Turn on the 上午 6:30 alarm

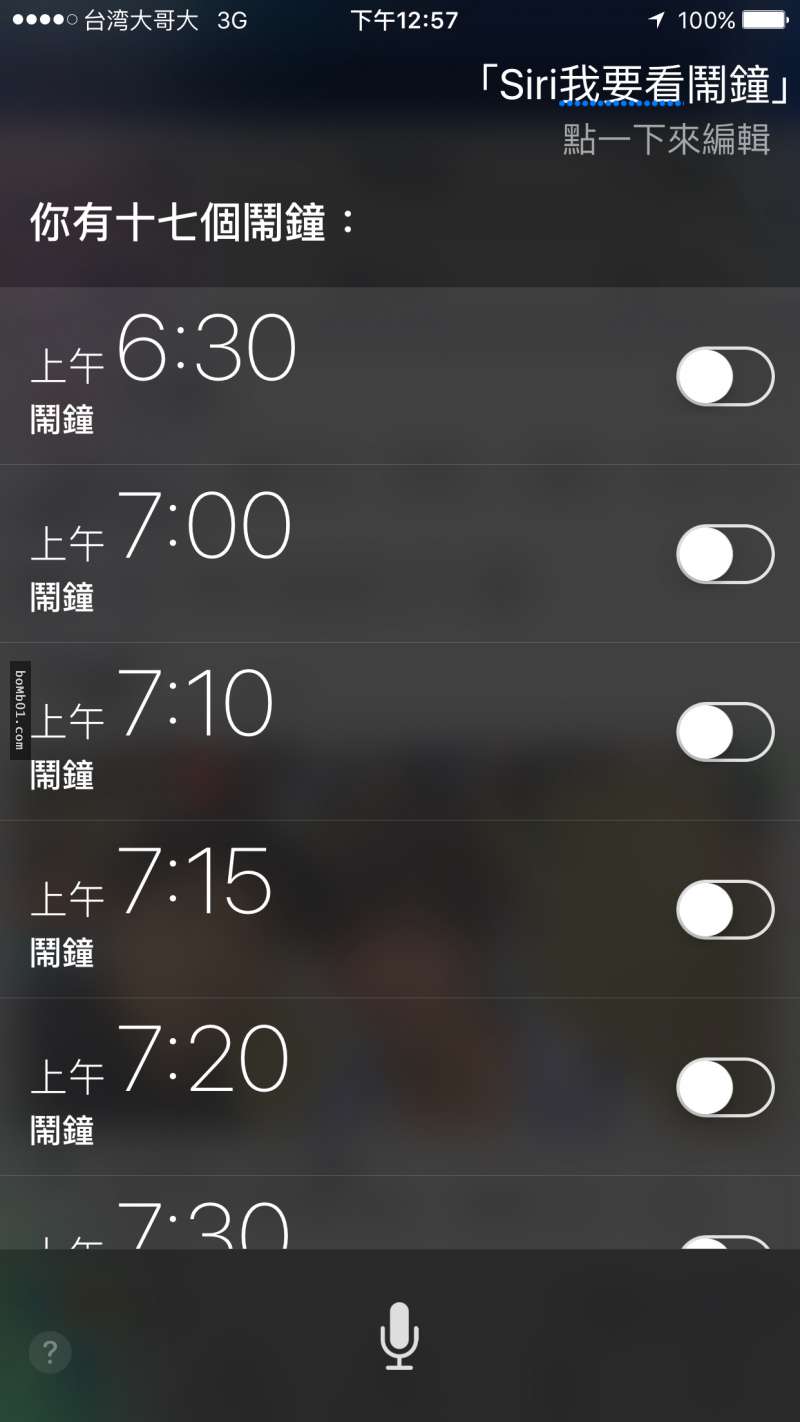[x=725, y=376]
